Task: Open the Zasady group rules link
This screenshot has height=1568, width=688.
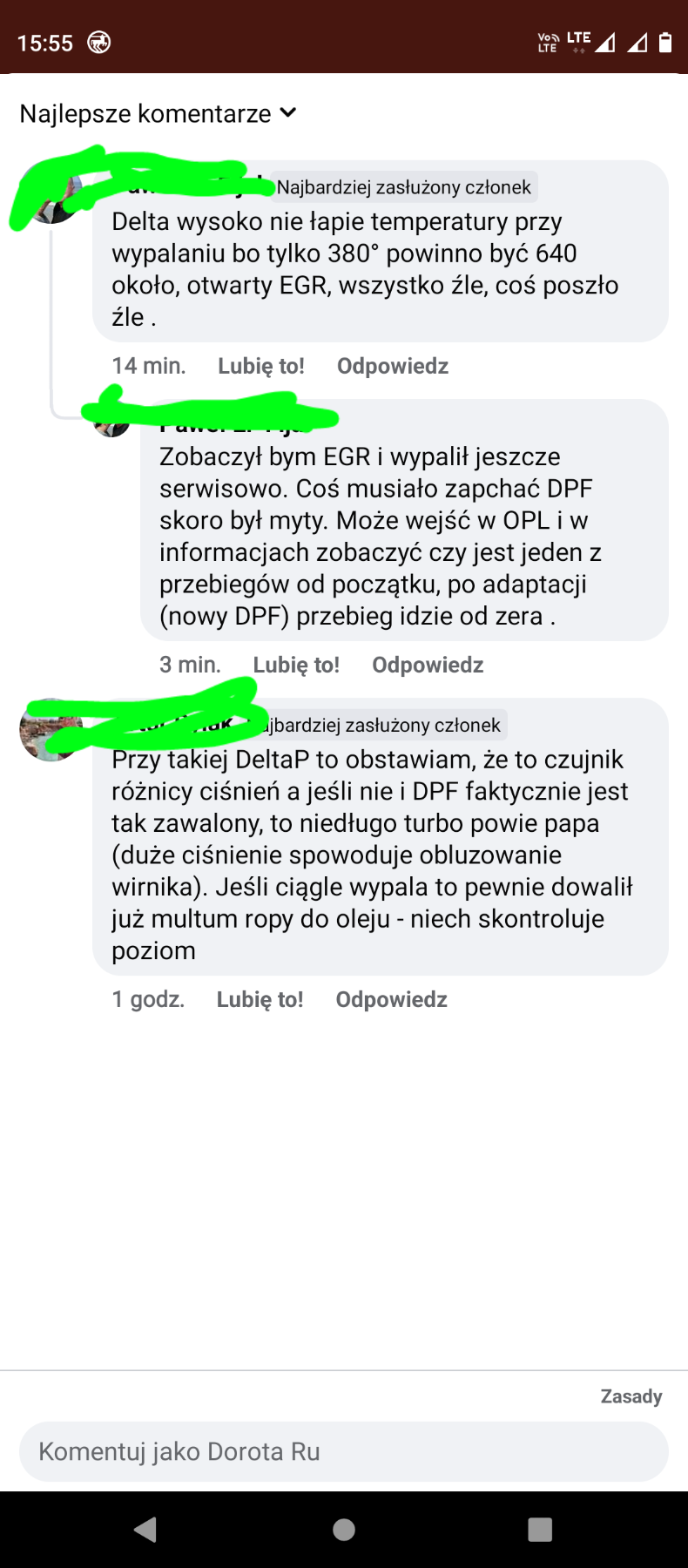Action: click(x=631, y=1396)
